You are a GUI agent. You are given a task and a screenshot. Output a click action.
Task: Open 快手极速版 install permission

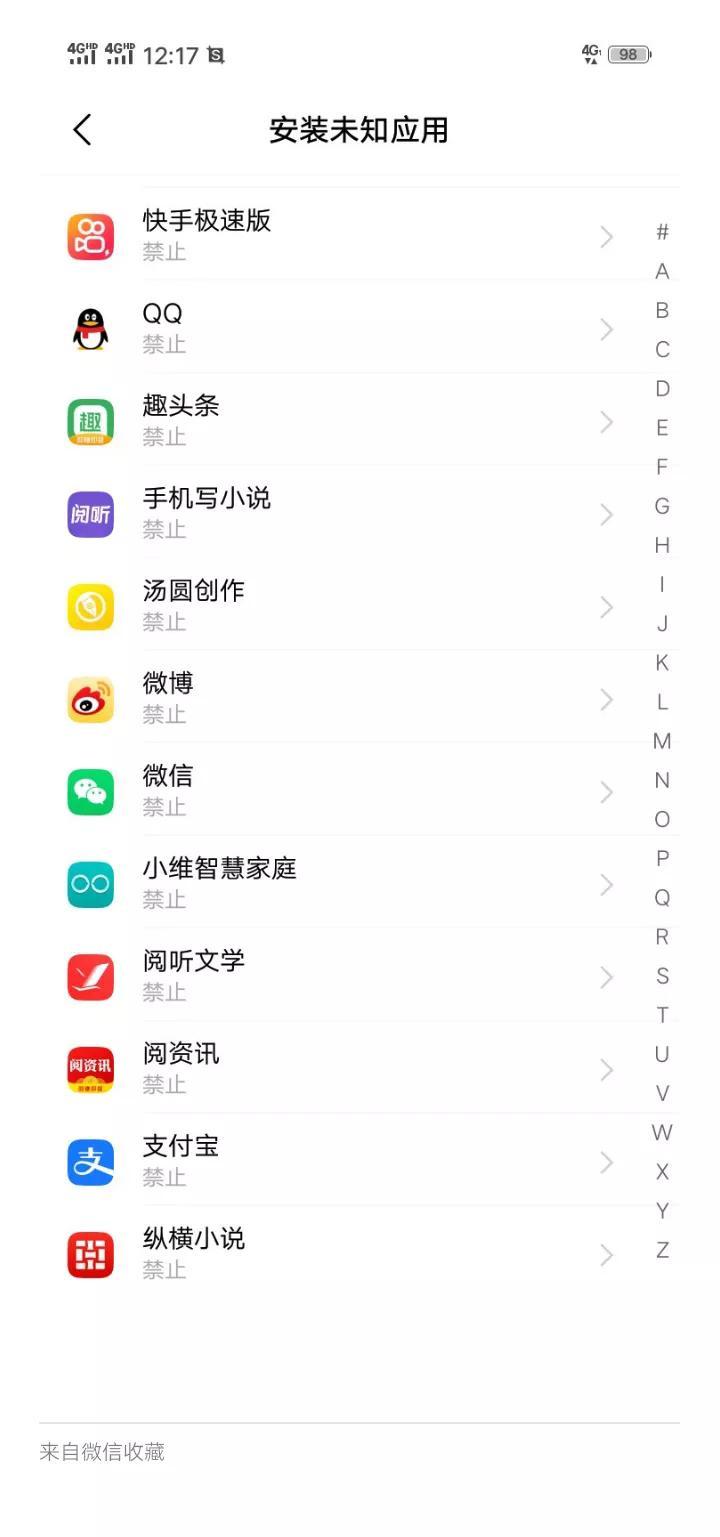pos(340,235)
